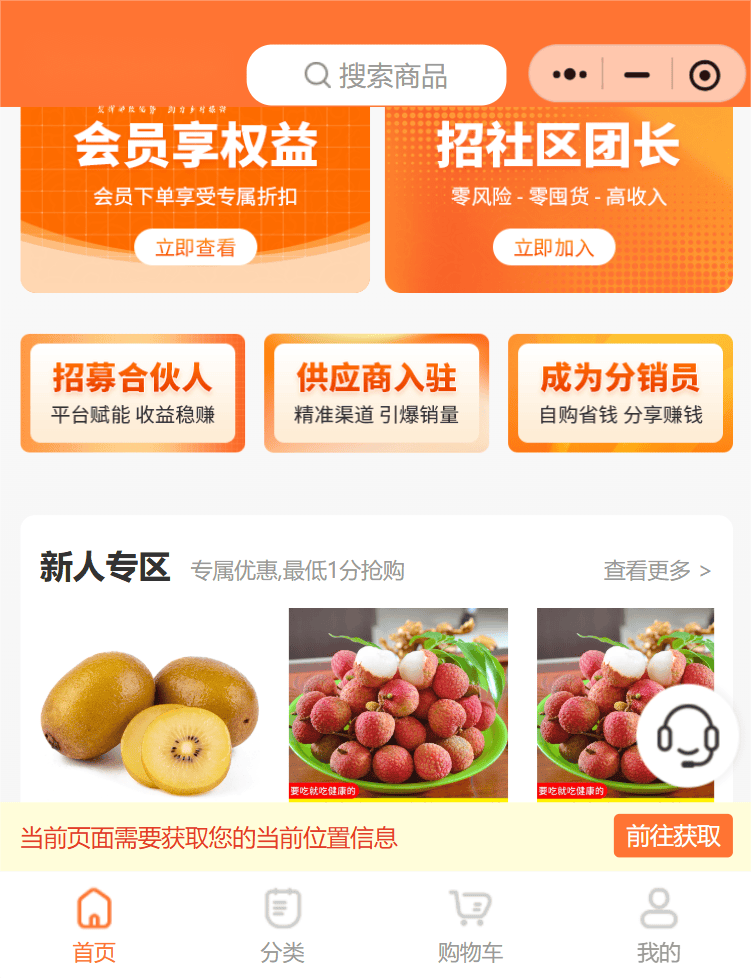
Task: Close the mini program via circle icon
Action: [705, 75]
